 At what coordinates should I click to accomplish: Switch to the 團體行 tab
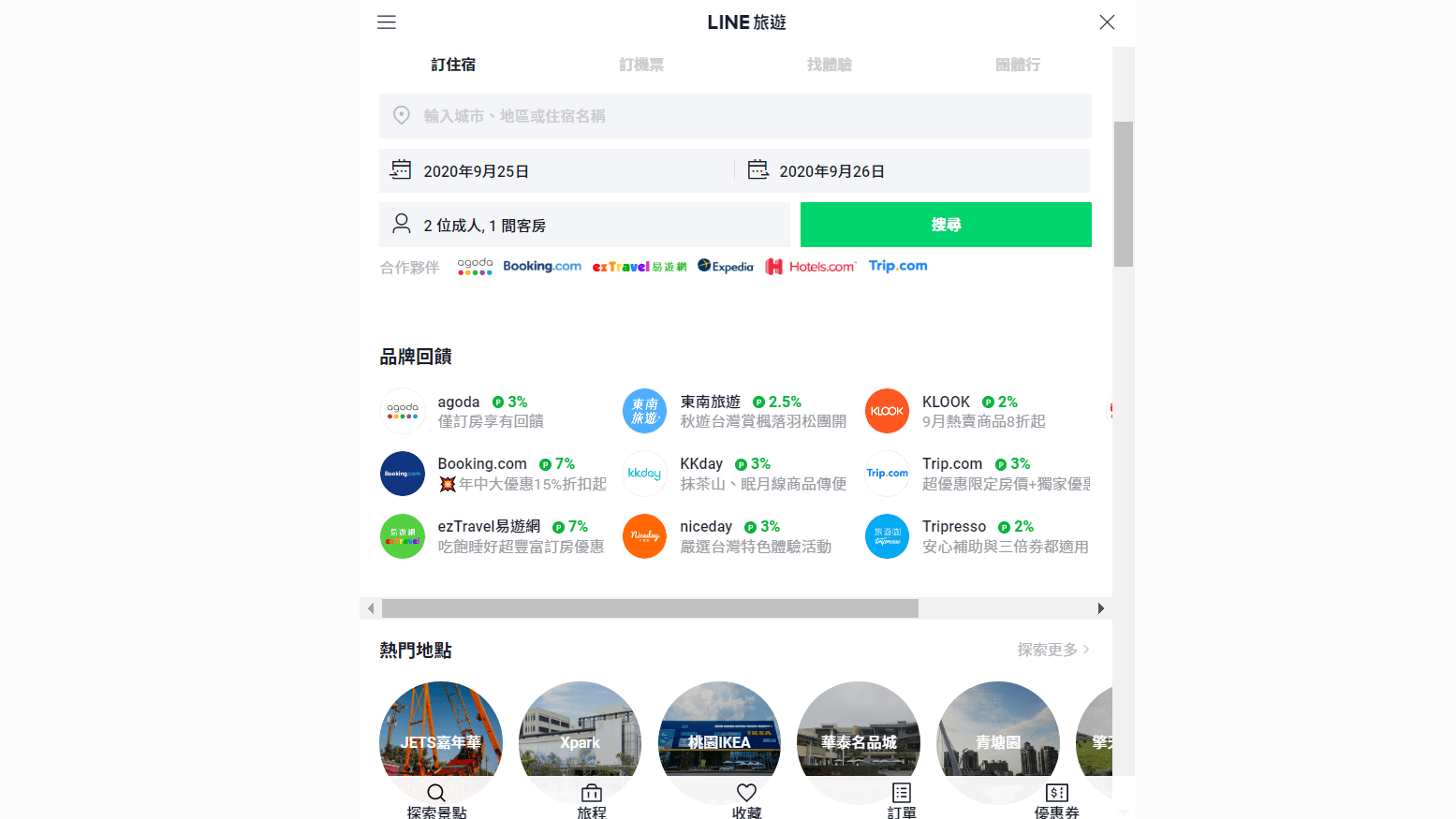(x=1018, y=65)
